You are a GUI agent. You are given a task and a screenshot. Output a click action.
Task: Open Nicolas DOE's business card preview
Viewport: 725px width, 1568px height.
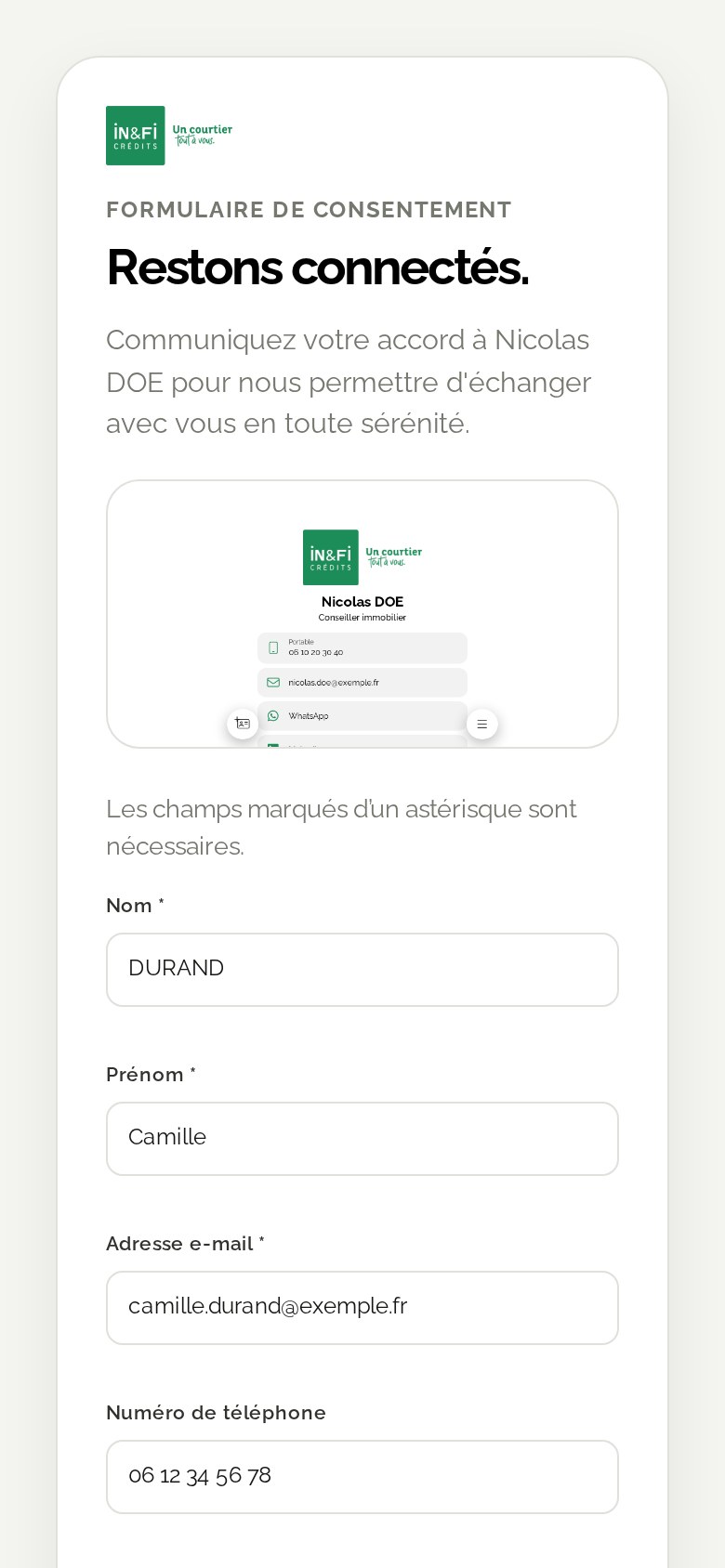point(362,614)
